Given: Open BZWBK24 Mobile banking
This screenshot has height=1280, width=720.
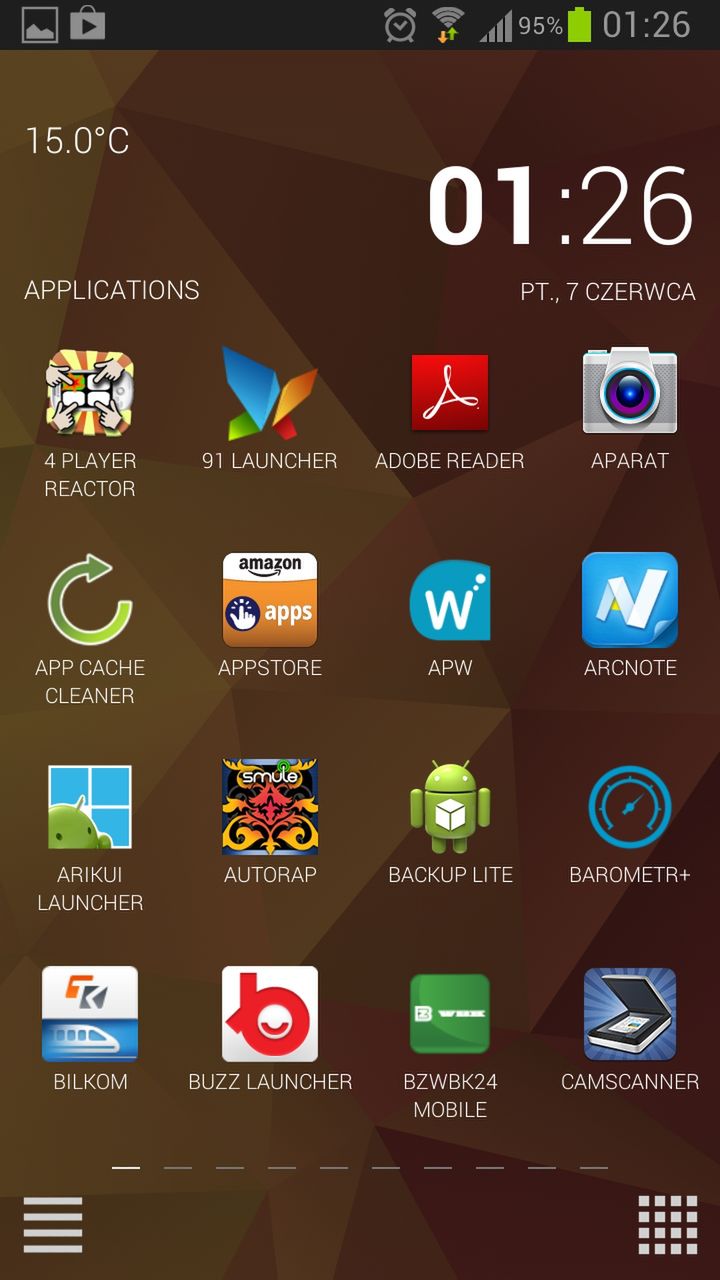Looking at the screenshot, I should [450, 1014].
